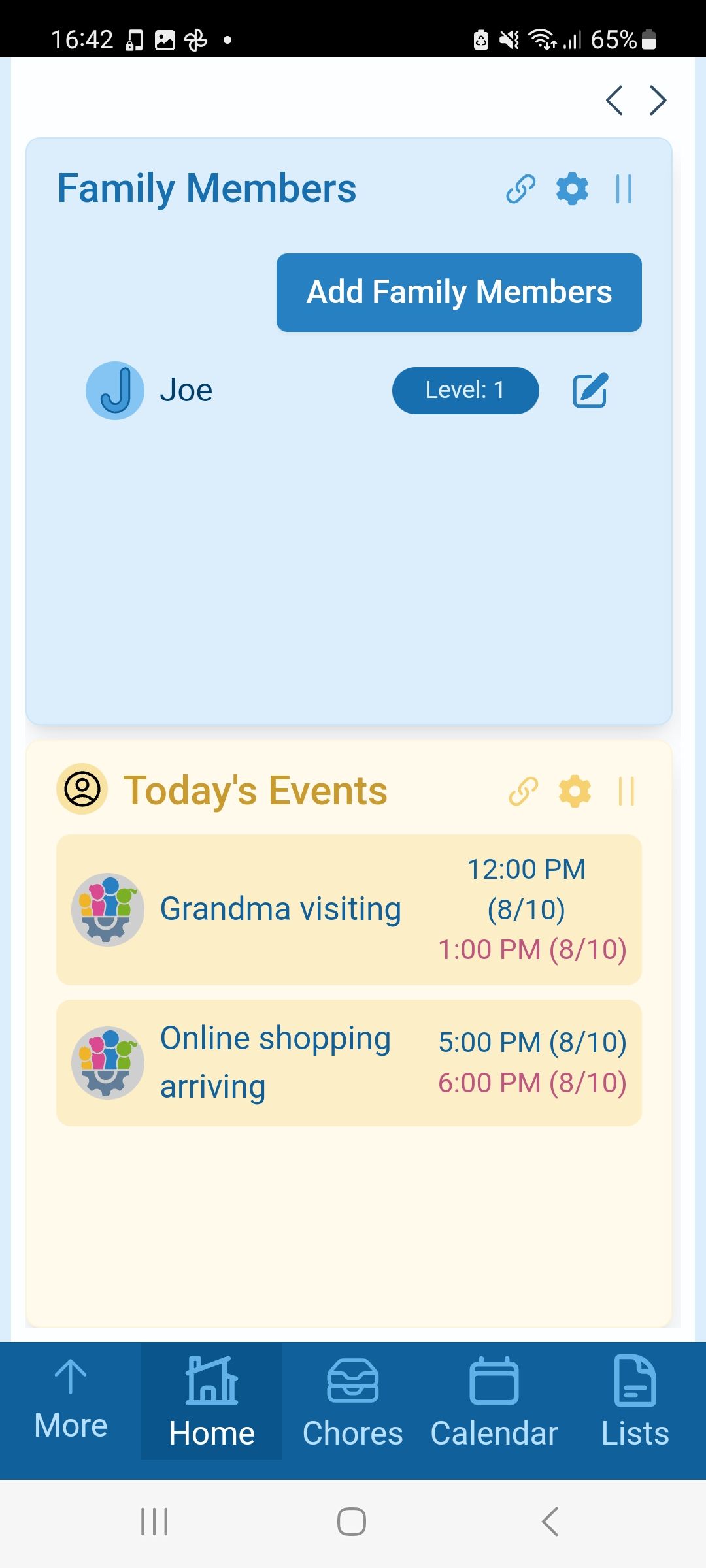Click the Level: 1 badge next to Joe

click(x=465, y=389)
